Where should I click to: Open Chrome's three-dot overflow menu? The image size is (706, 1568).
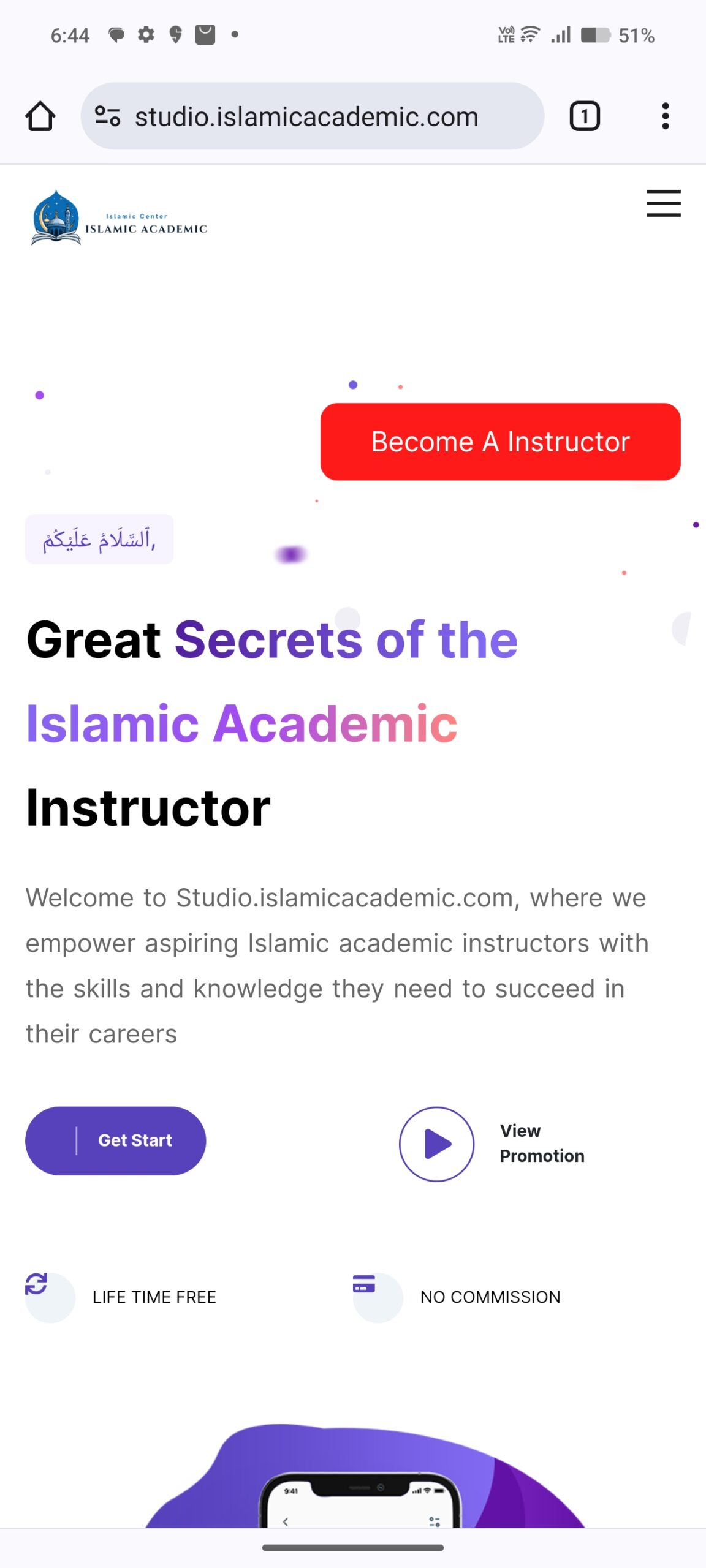[x=665, y=116]
